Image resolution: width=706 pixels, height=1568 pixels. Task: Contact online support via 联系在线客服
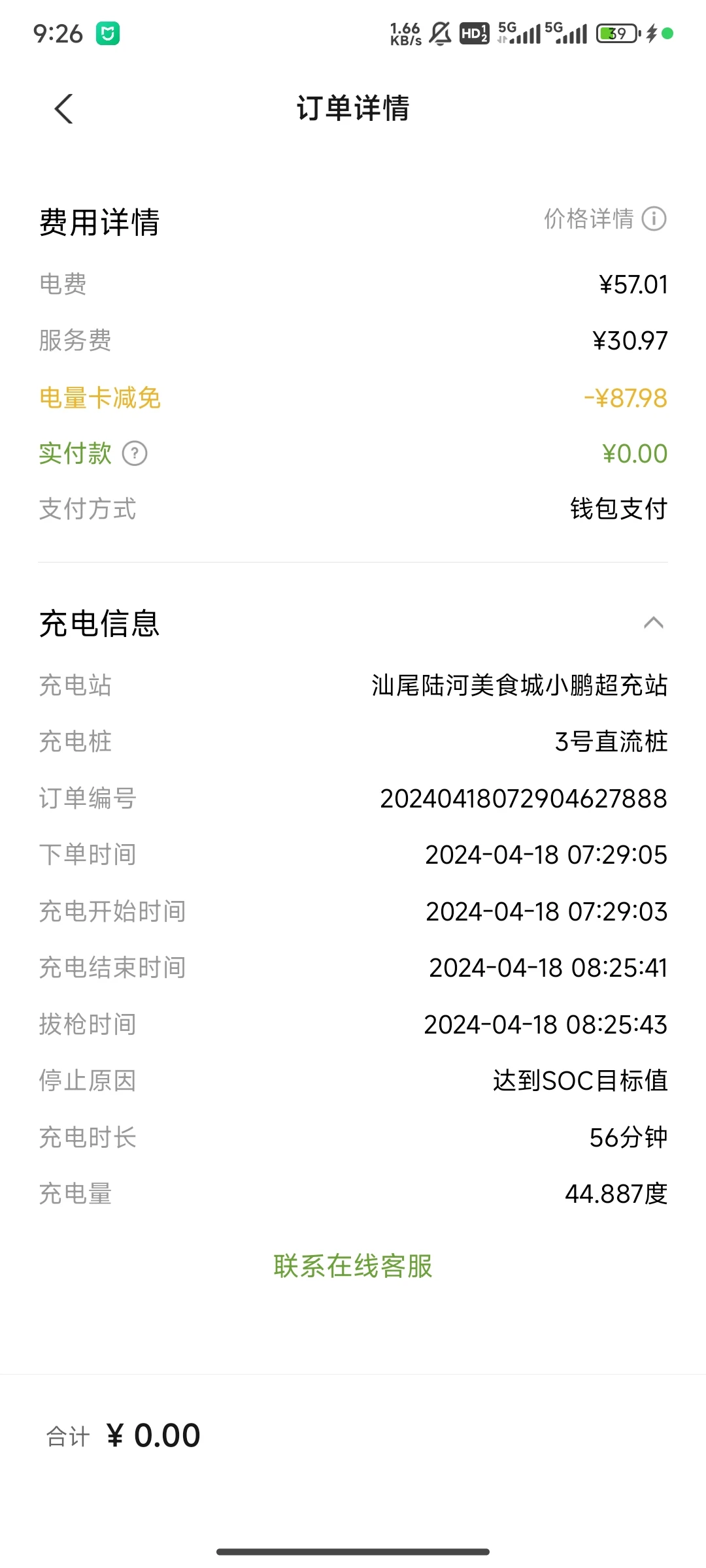coord(353,1266)
